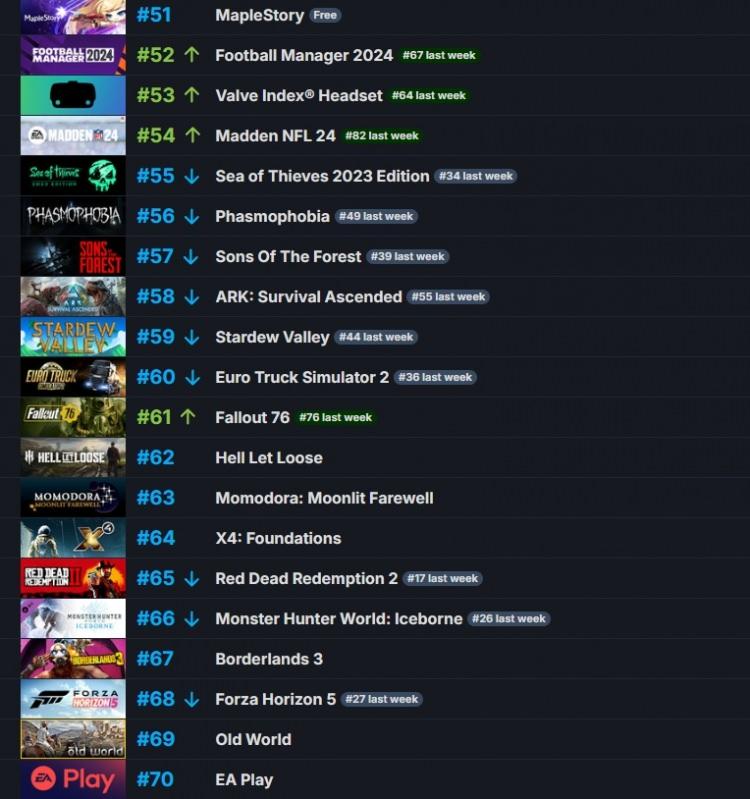View the Borderlands 3 row
Screen dimensions: 750x799
268,659
